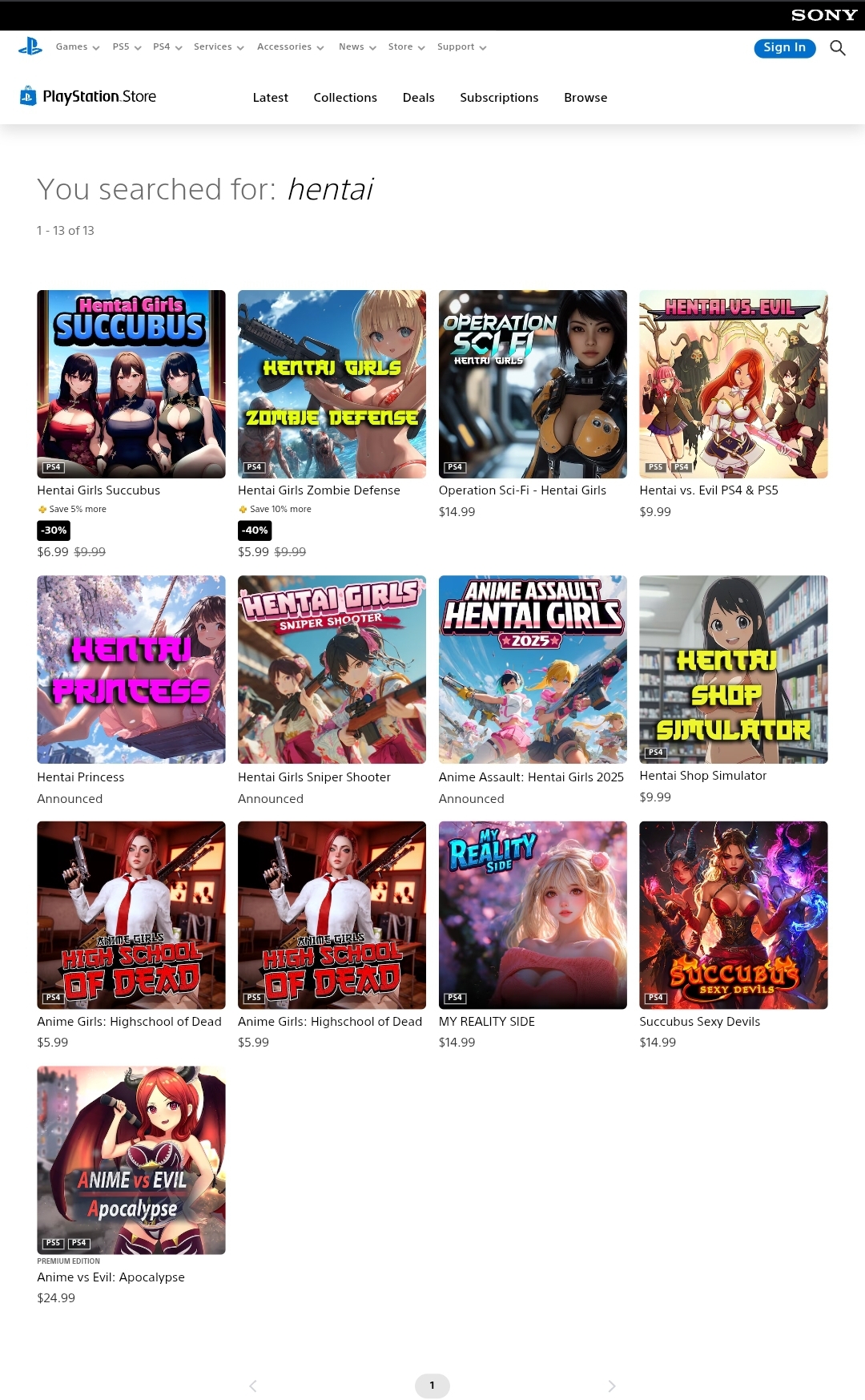Tap the next page arrow
This screenshot has width=865, height=1400.
(x=611, y=1386)
